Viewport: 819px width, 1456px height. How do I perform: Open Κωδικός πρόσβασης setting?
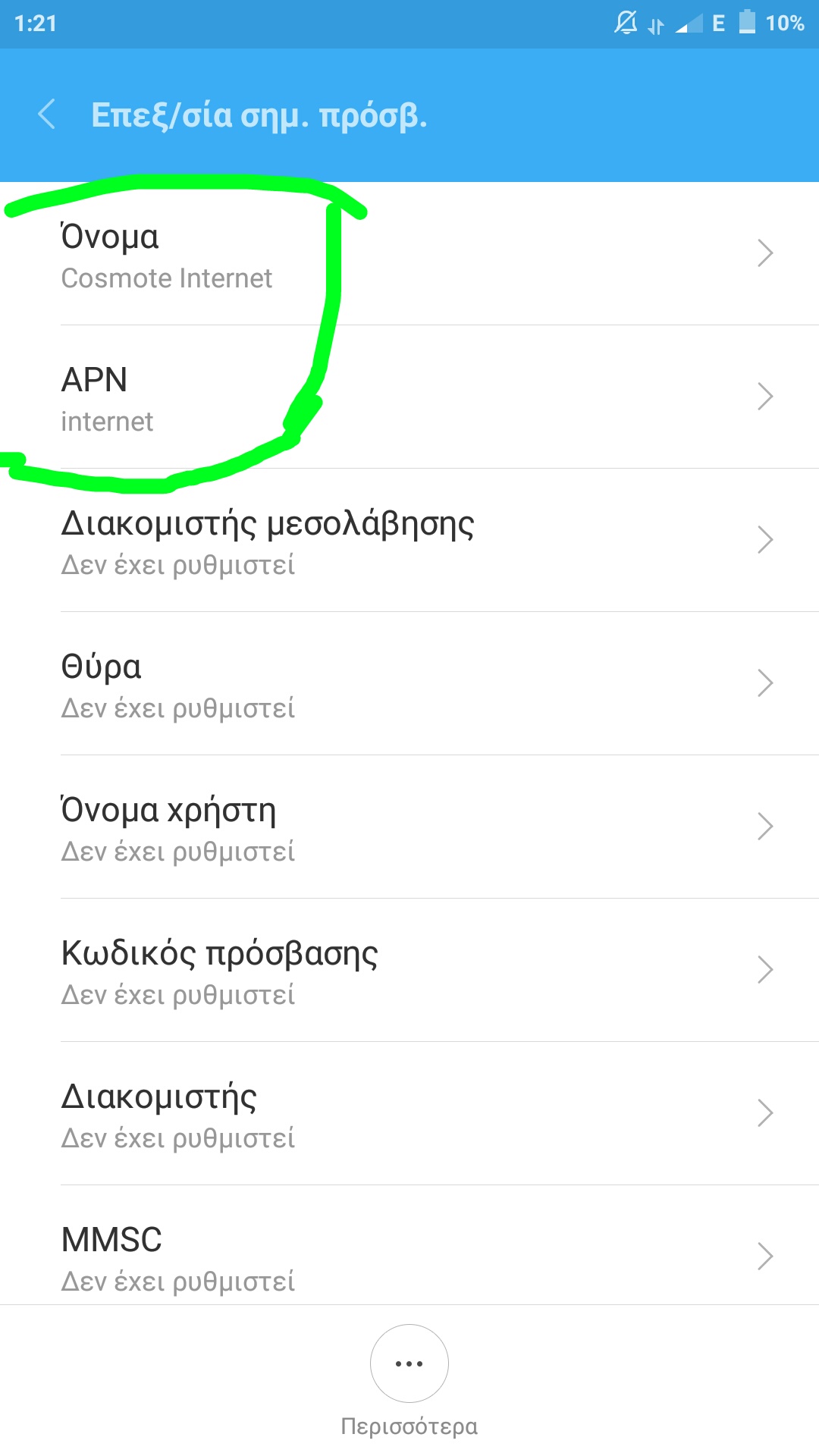[409, 971]
